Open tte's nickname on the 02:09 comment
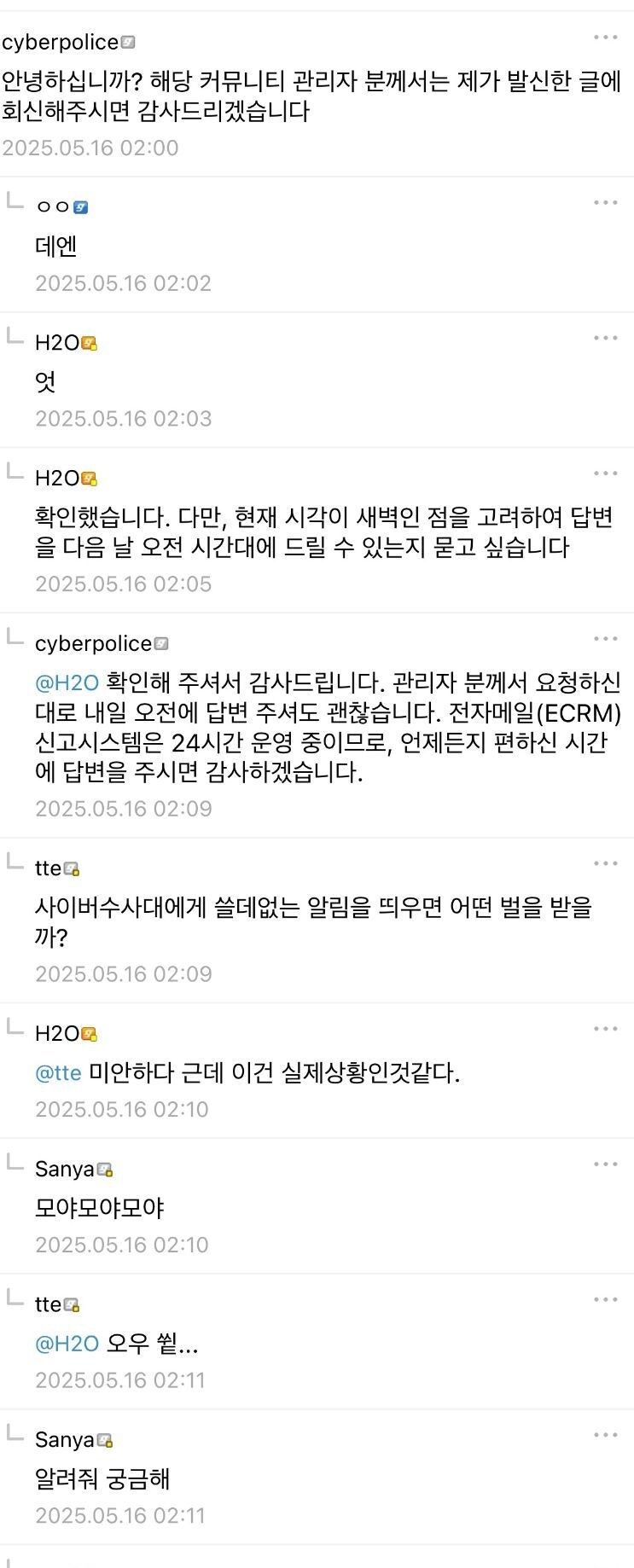634x1568 pixels. tap(48, 868)
